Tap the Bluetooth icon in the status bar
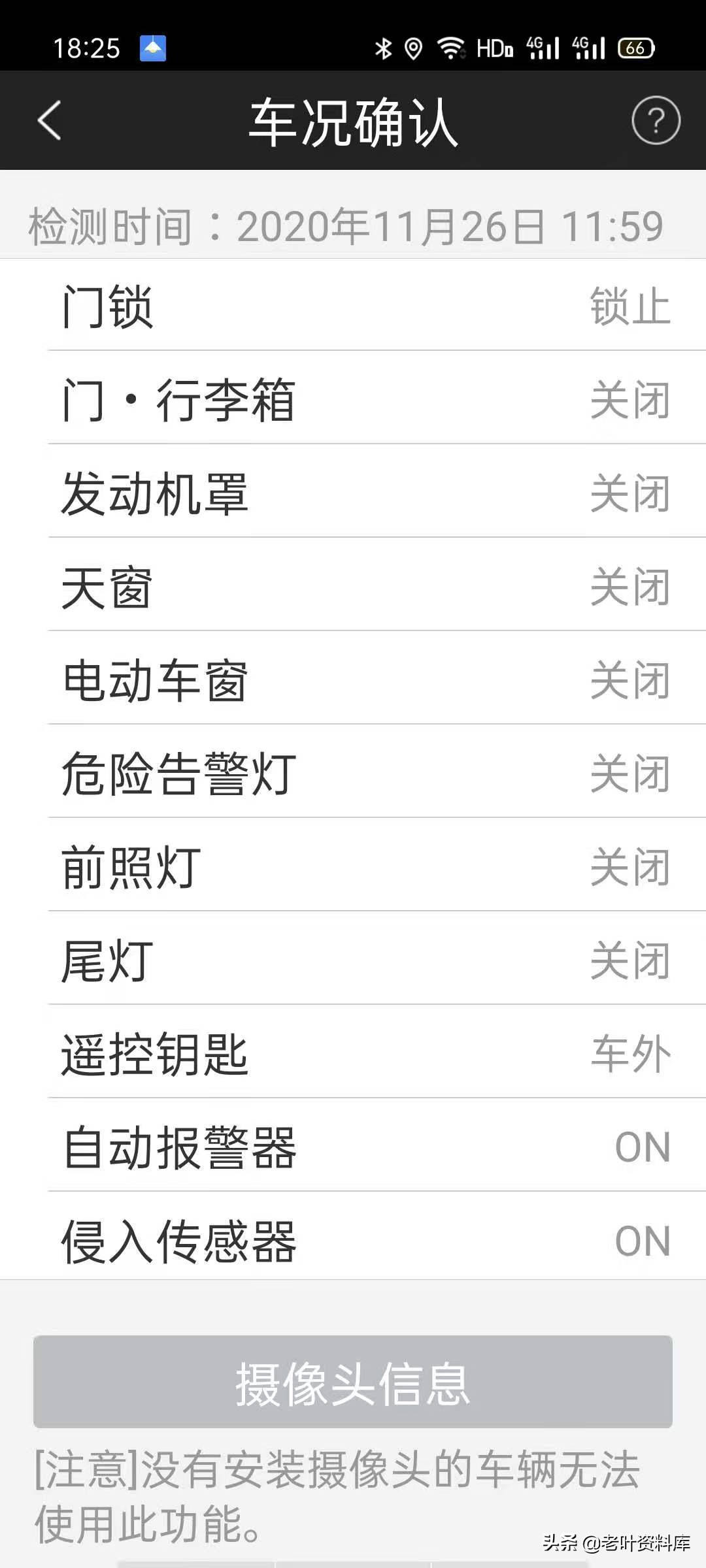 [384, 47]
